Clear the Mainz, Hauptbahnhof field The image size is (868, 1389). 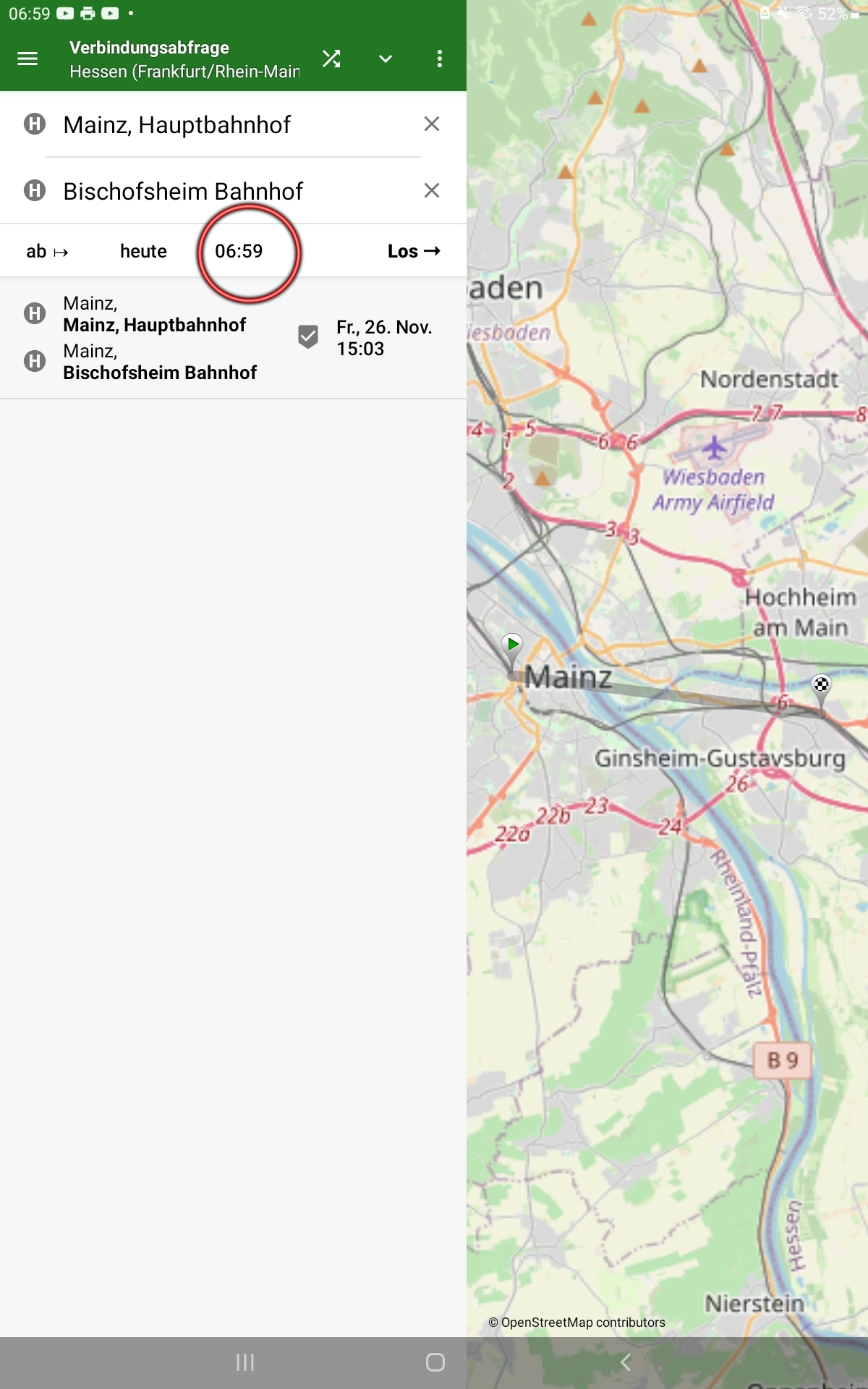pyautogui.click(x=432, y=124)
